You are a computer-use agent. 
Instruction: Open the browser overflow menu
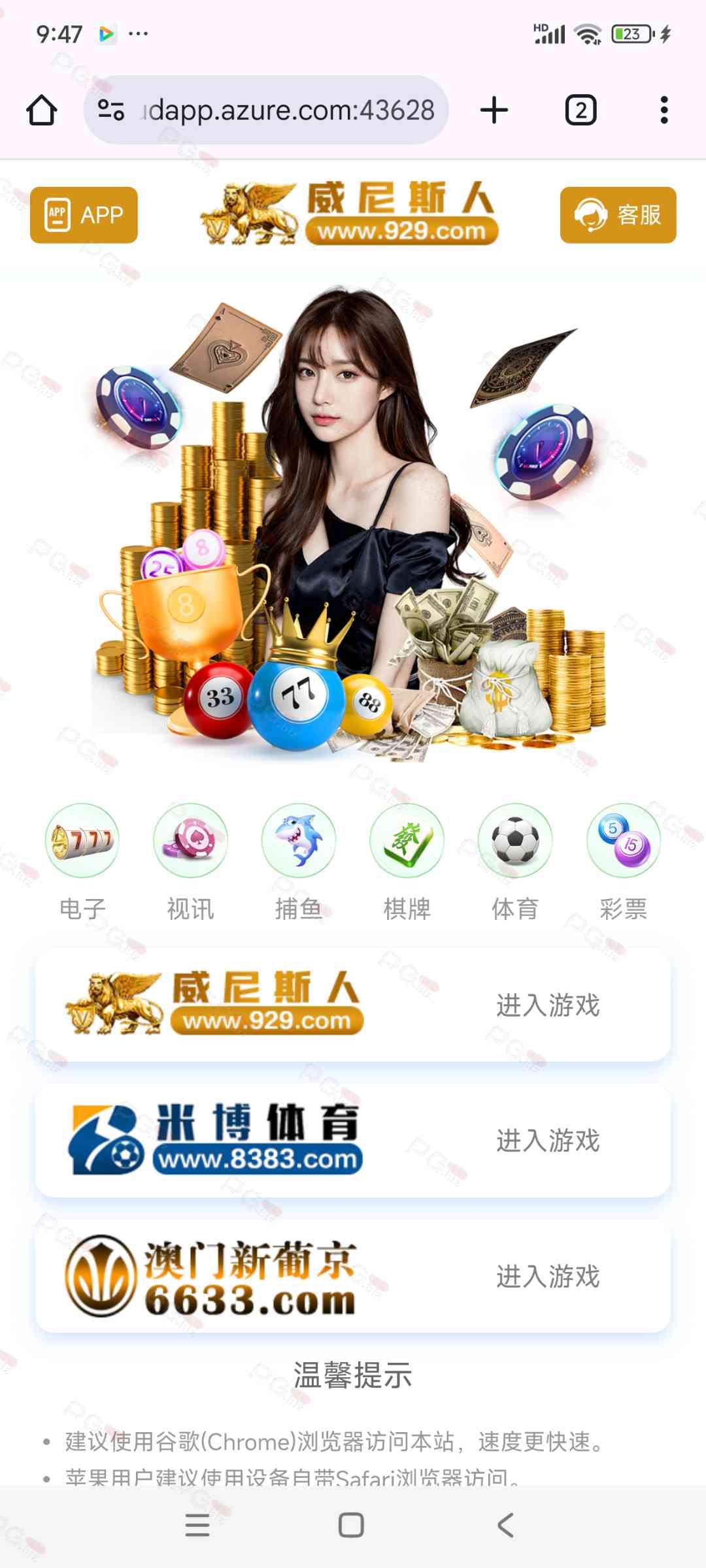[664, 110]
